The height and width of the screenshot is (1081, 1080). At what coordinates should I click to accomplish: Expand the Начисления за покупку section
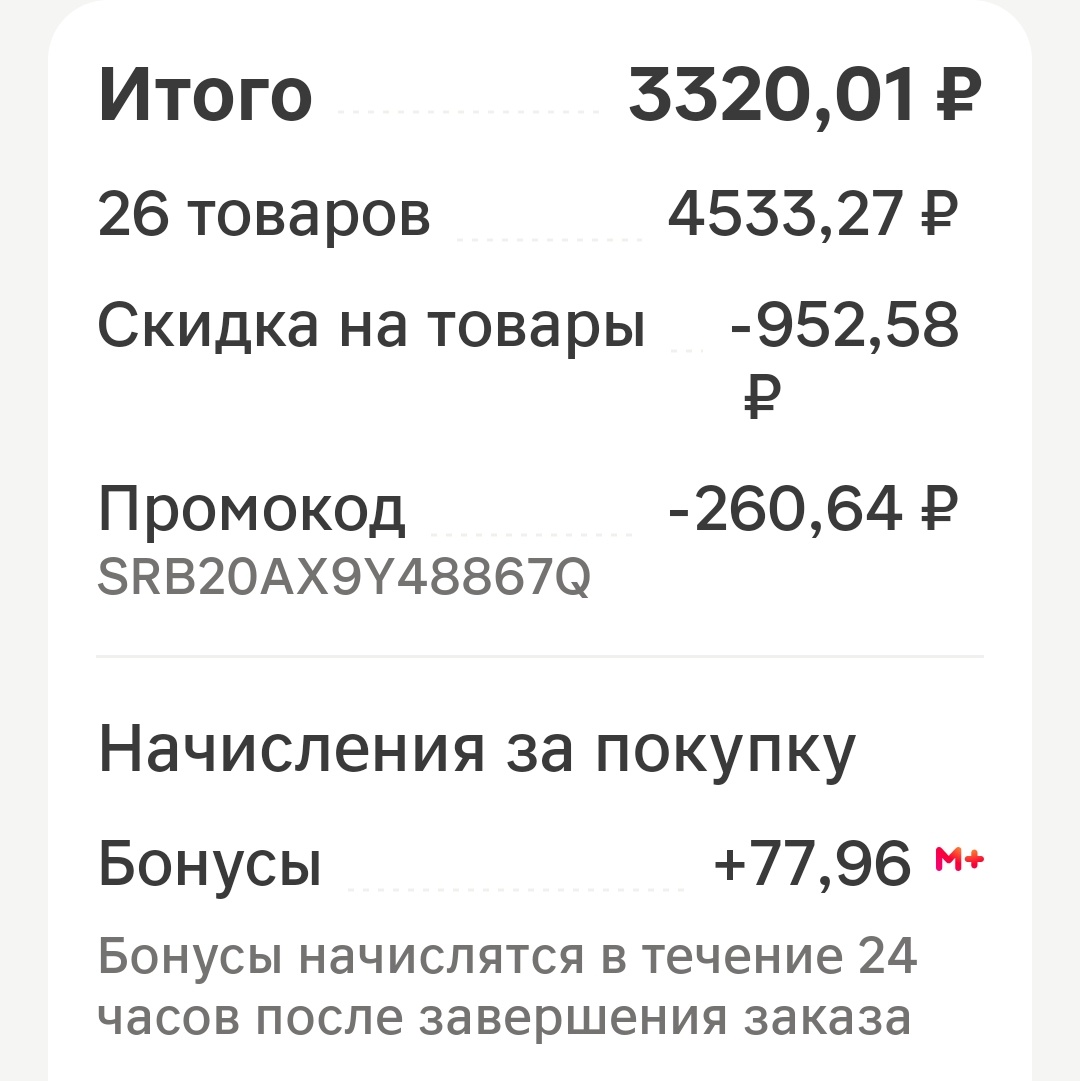click(475, 745)
